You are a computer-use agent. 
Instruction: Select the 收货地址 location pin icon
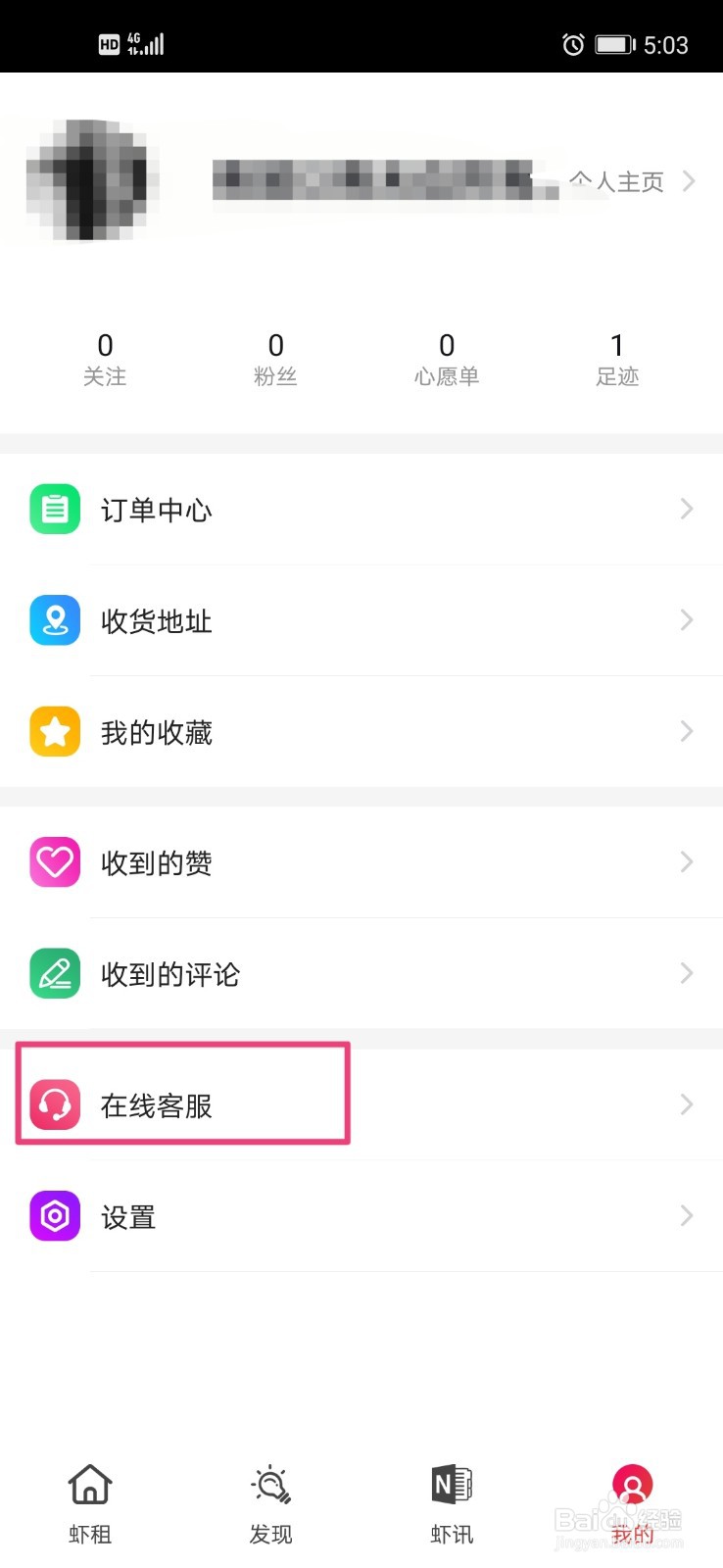[x=54, y=619]
